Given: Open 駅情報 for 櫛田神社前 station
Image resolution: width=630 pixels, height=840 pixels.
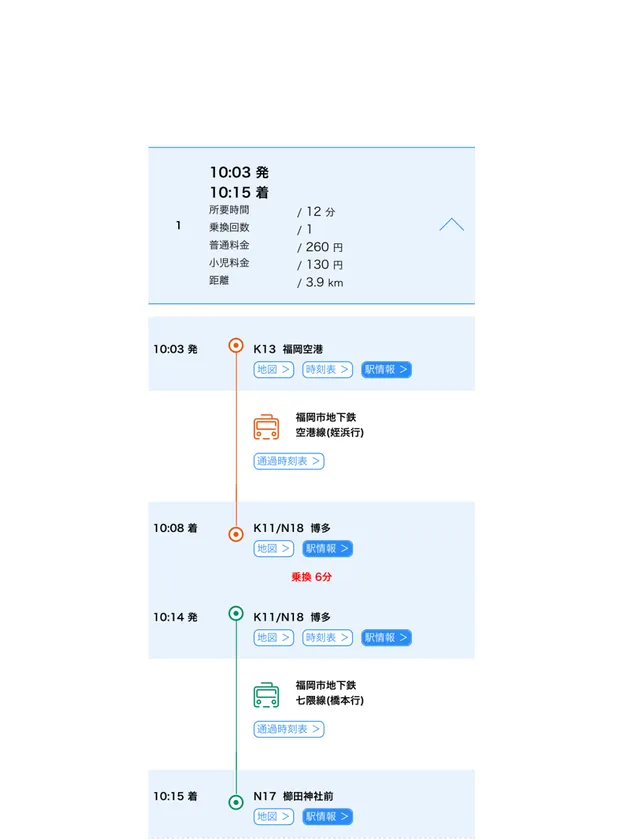Looking at the screenshot, I should [328, 817].
